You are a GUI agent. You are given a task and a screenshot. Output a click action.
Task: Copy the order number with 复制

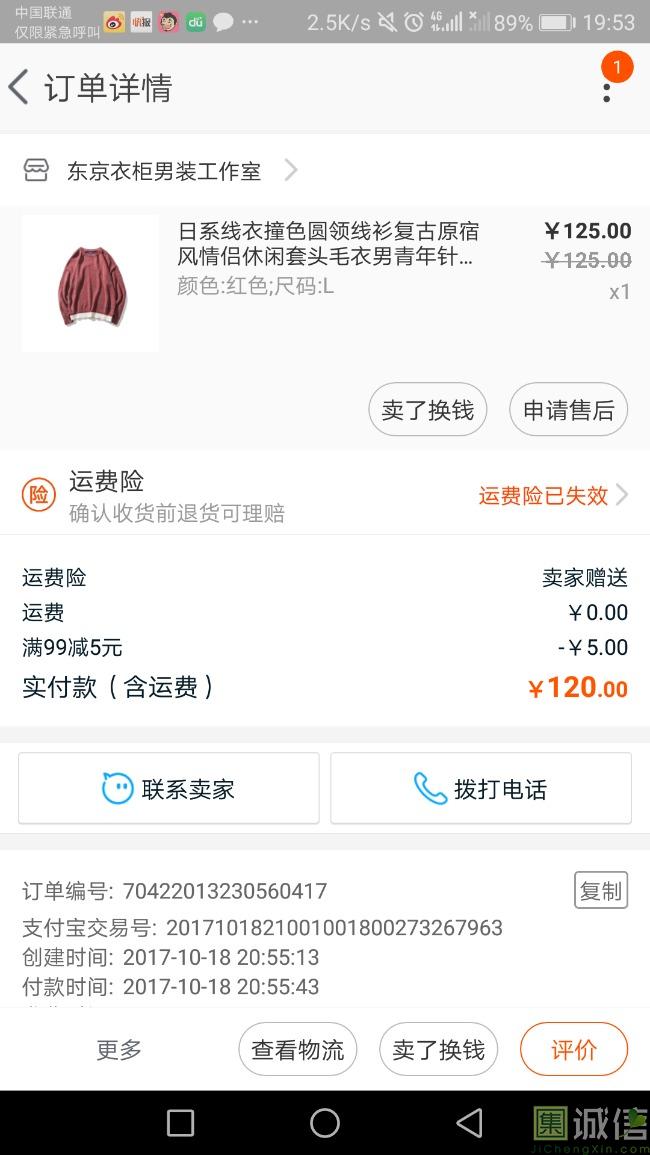pyautogui.click(x=600, y=890)
